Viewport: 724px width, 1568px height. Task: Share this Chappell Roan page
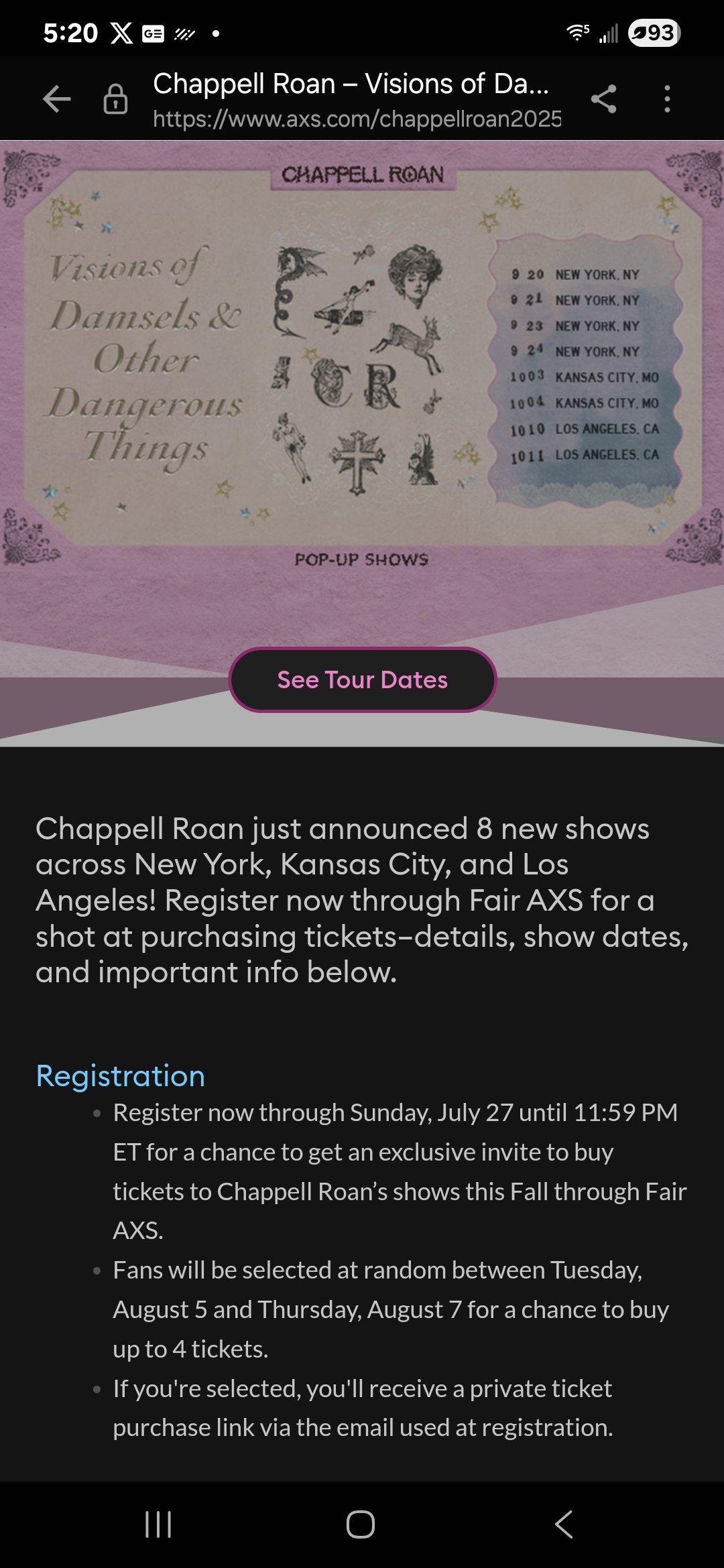click(603, 99)
